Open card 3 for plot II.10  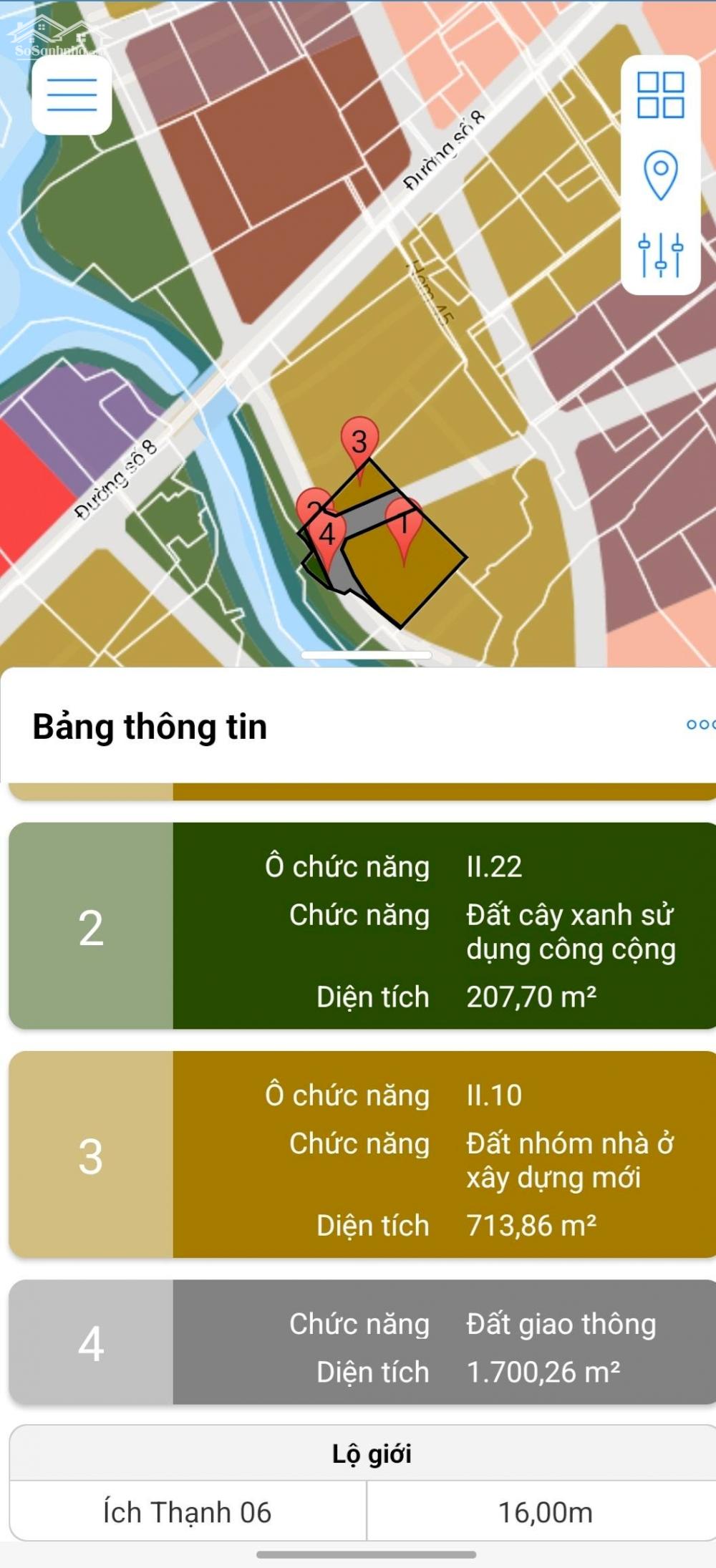(362, 1154)
